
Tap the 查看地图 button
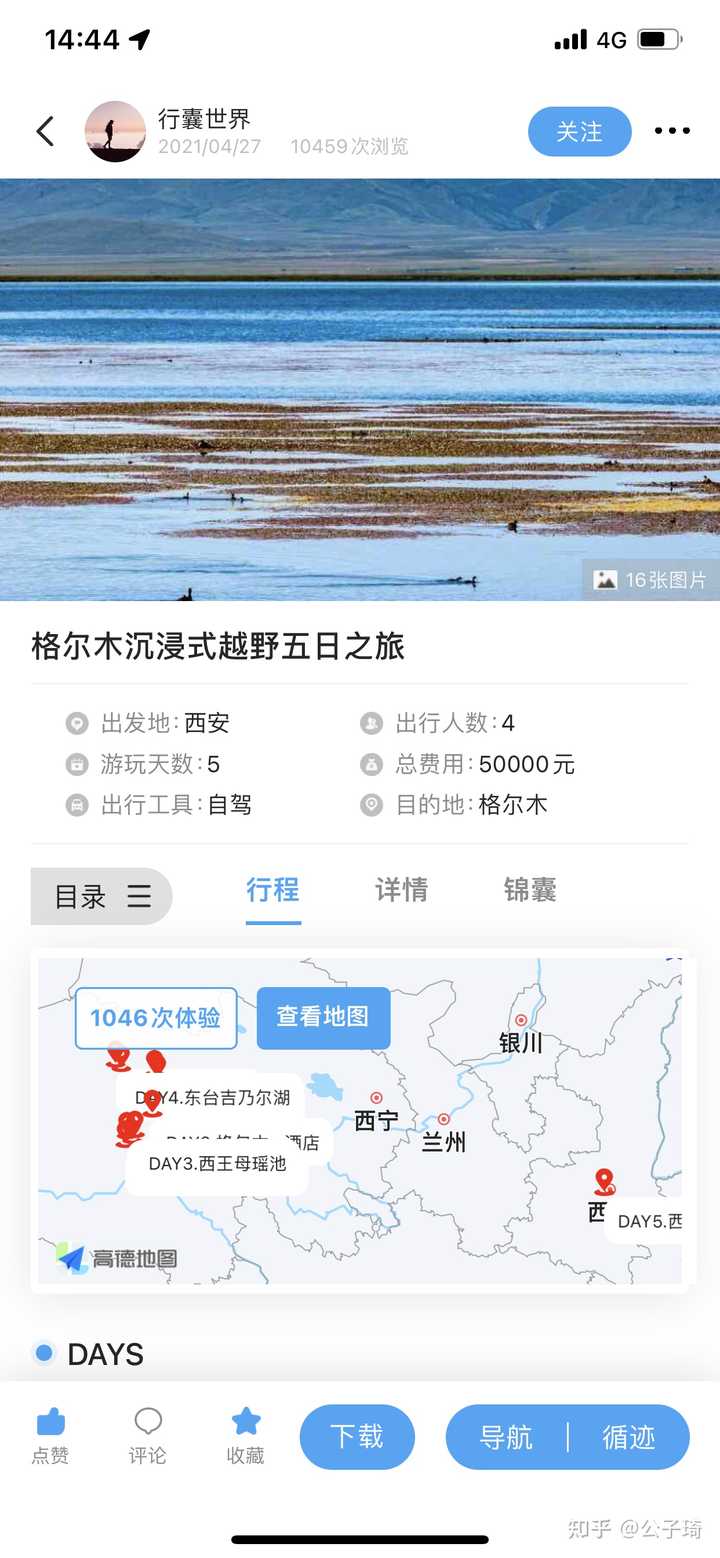pos(323,1017)
